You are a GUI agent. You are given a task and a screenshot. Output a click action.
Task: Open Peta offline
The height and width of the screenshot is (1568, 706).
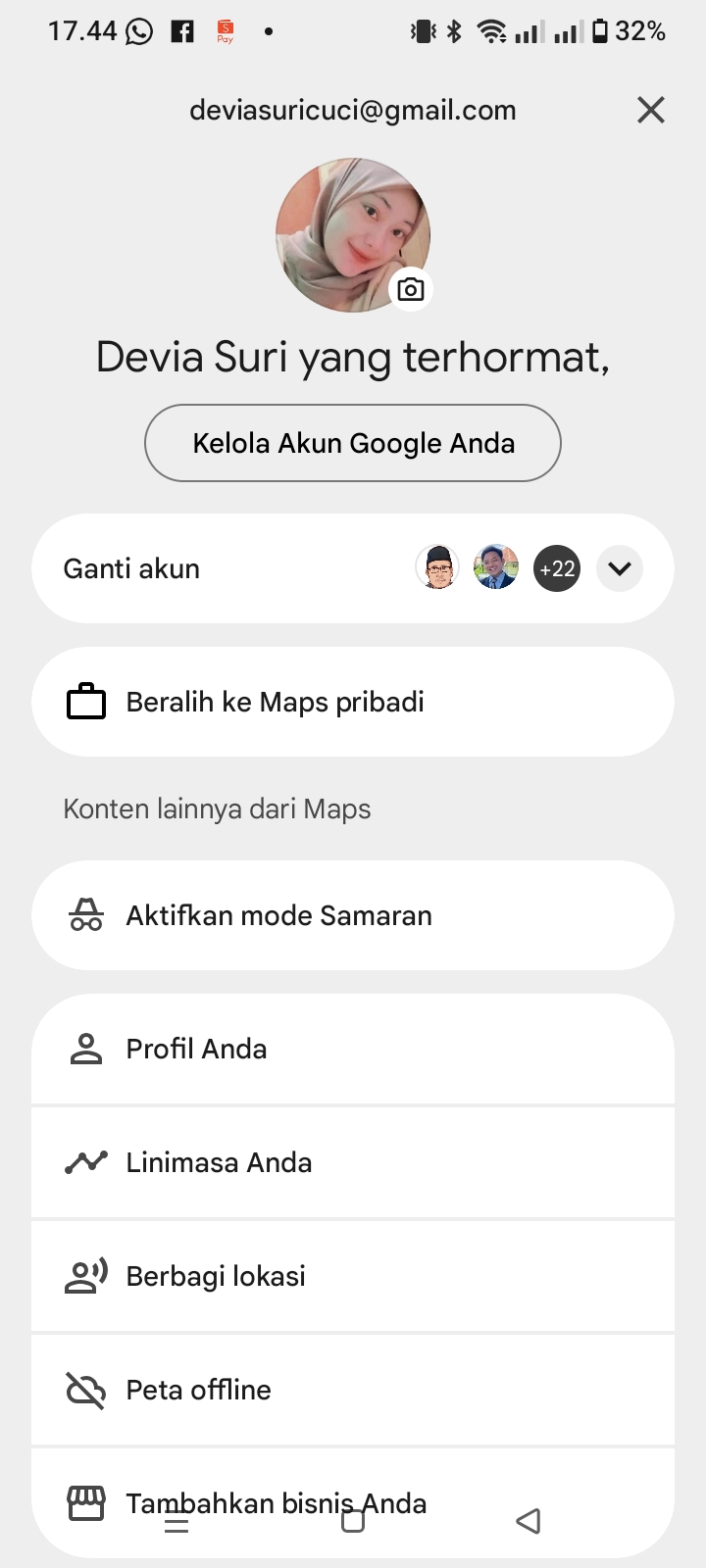[353, 1390]
